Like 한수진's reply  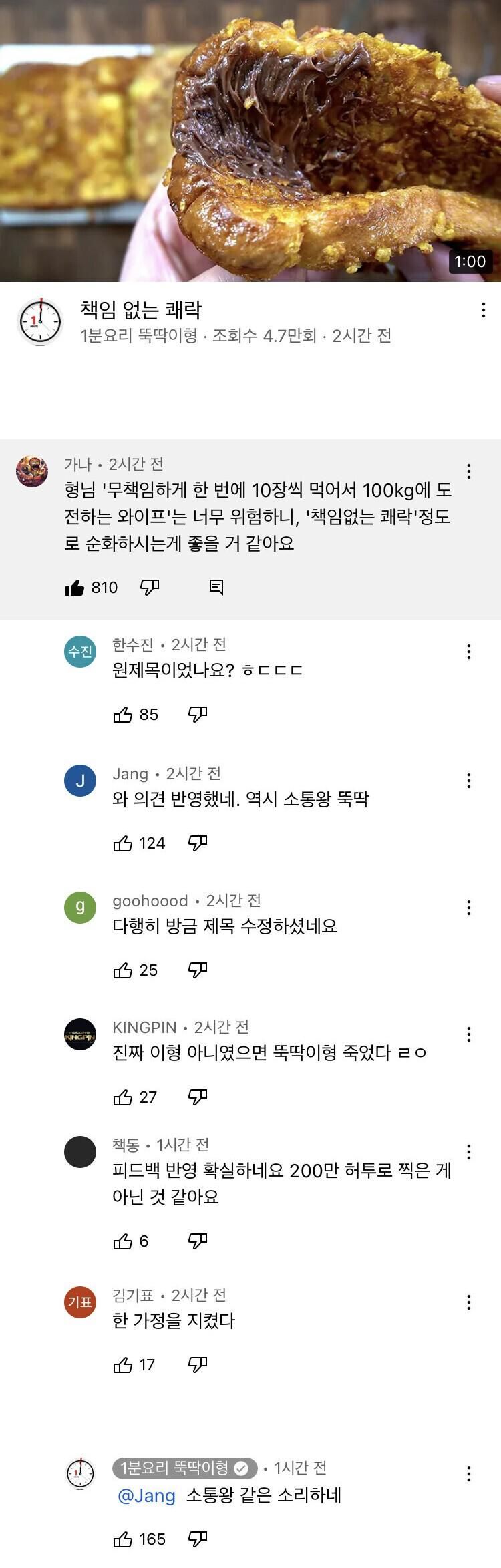[x=123, y=715]
